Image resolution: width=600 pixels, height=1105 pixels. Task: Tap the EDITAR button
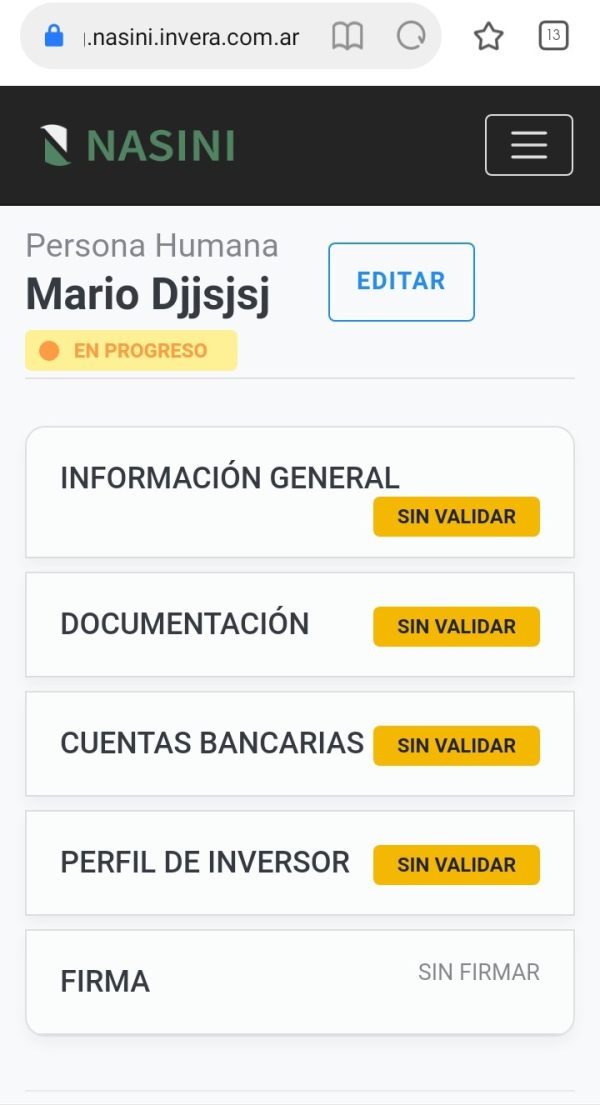401,281
